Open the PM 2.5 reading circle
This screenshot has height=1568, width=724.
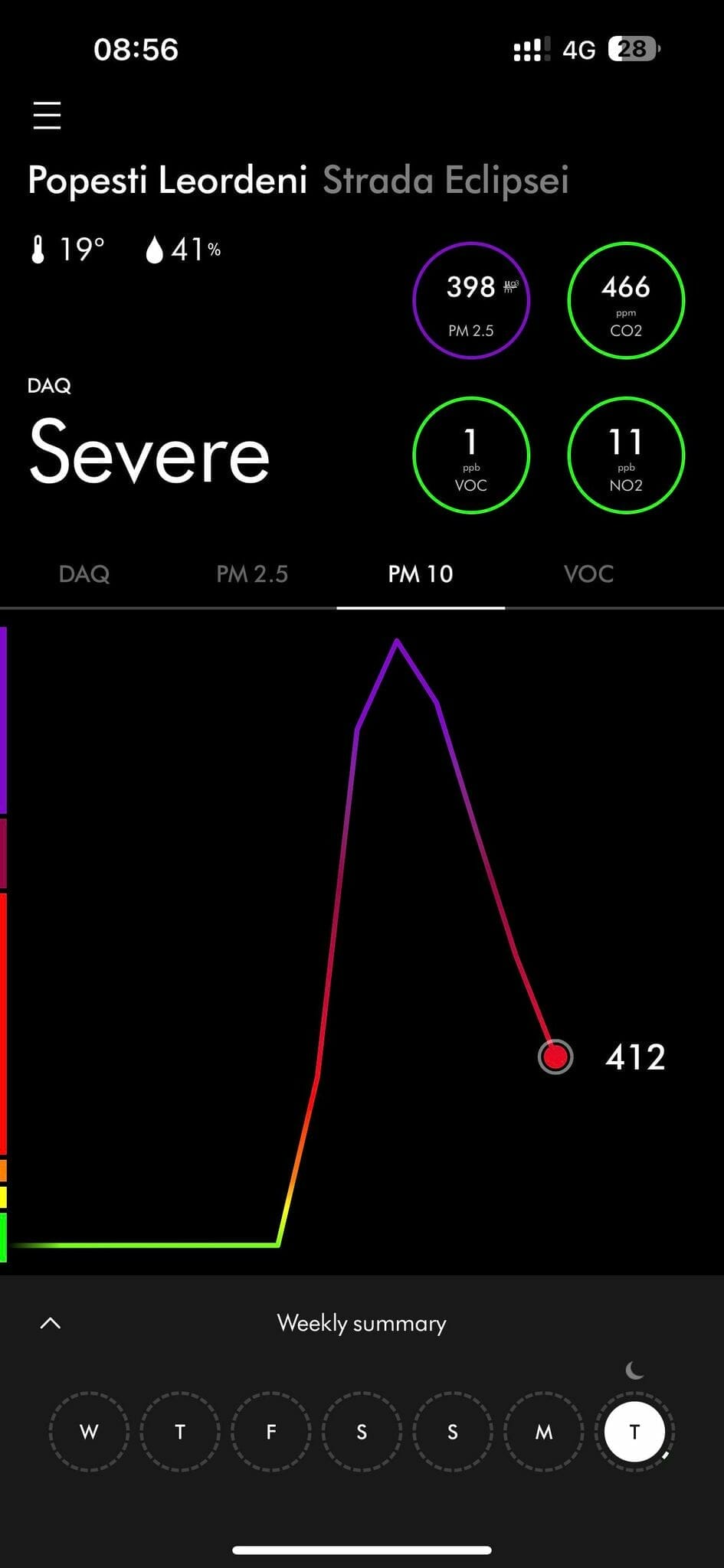[x=471, y=301]
